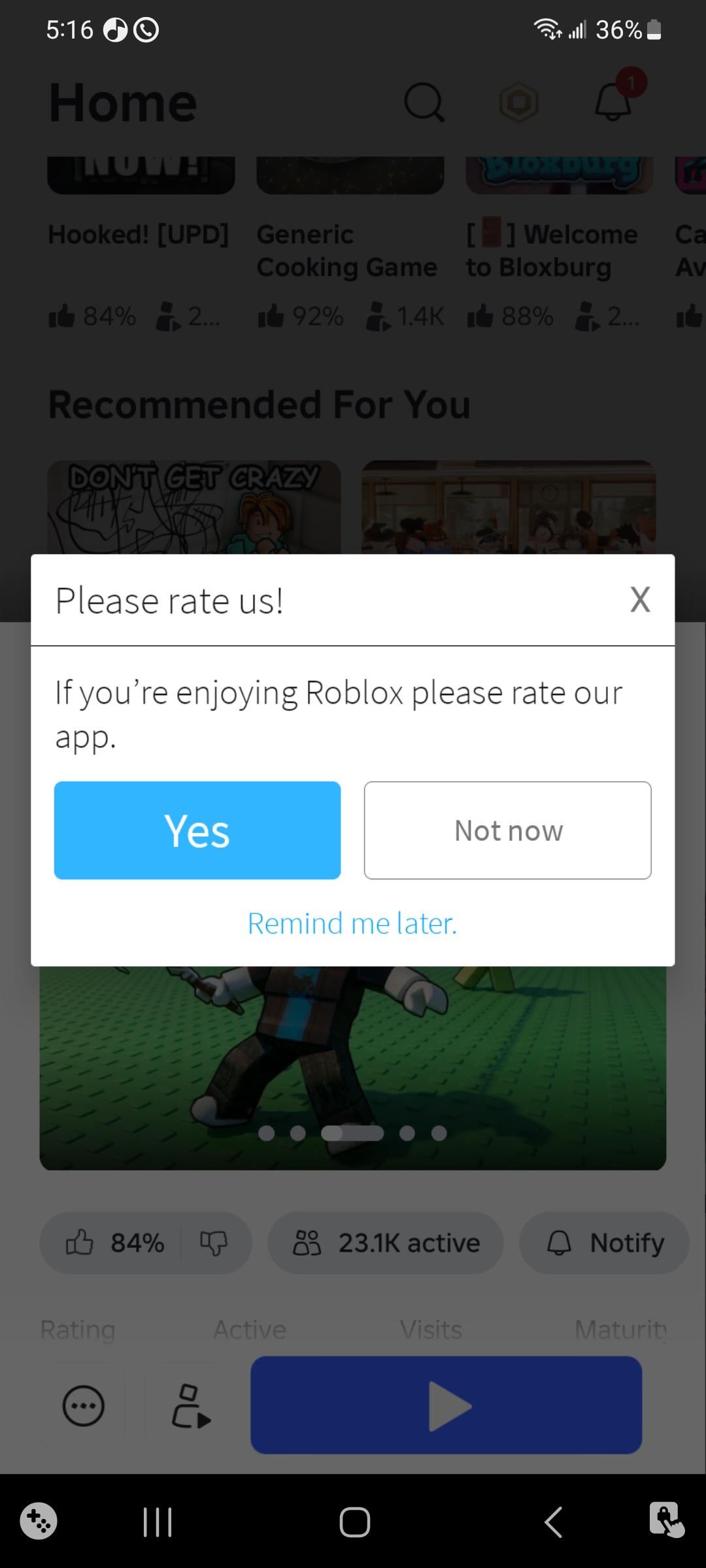The image size is (706, 1568).
Task: Like the game with thumbs up
Action: coord(80,1242)
